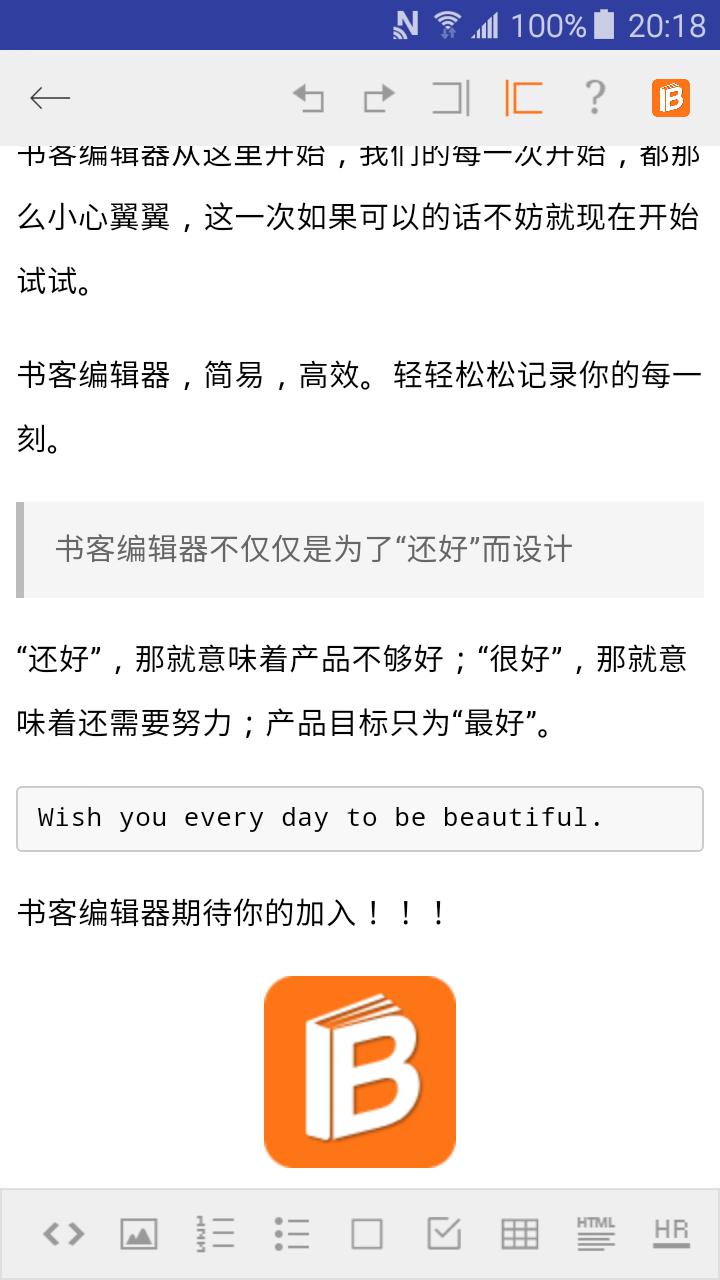
Task: Tap the orange book app icon in the top bar
Action: pyautogui.click(x=671, y=98)
